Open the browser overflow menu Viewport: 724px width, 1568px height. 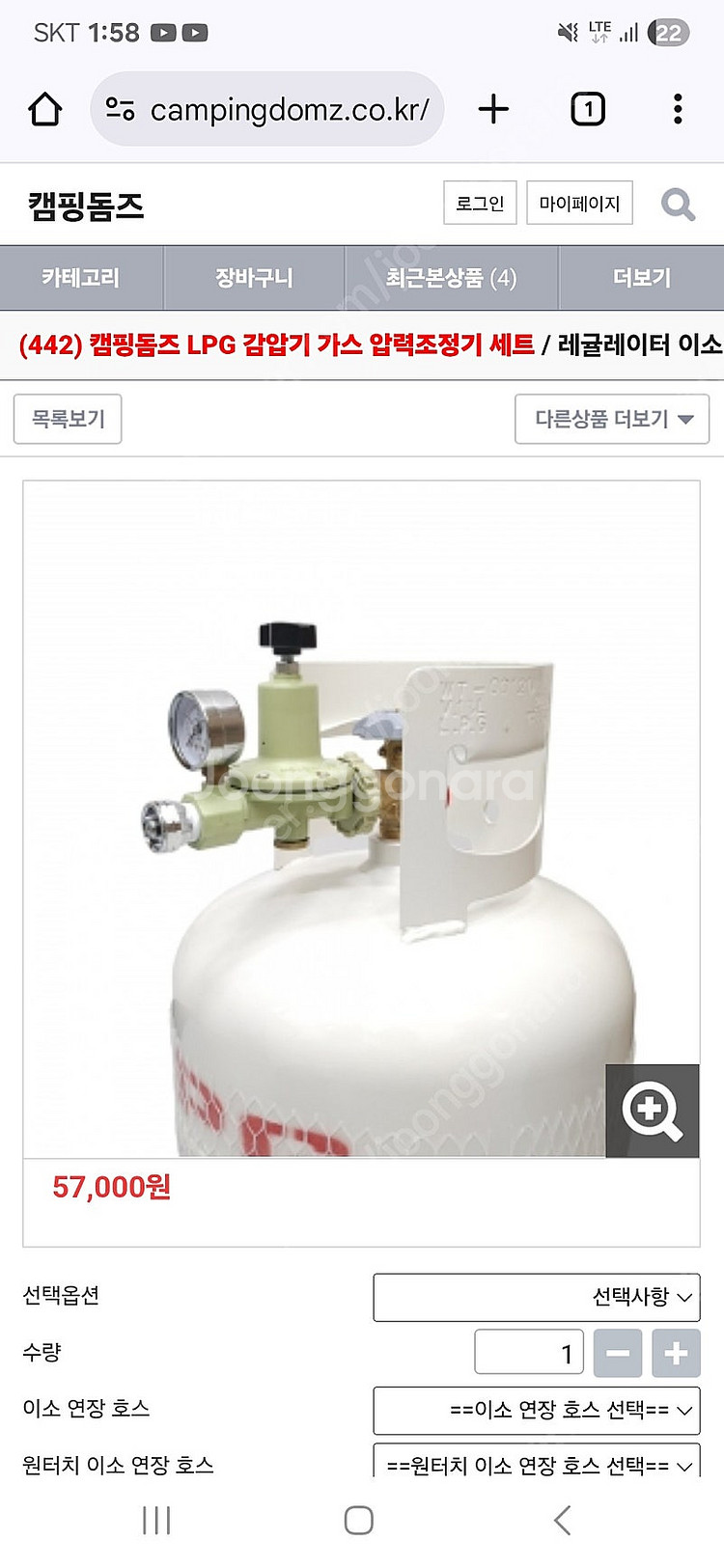[678, 109]
